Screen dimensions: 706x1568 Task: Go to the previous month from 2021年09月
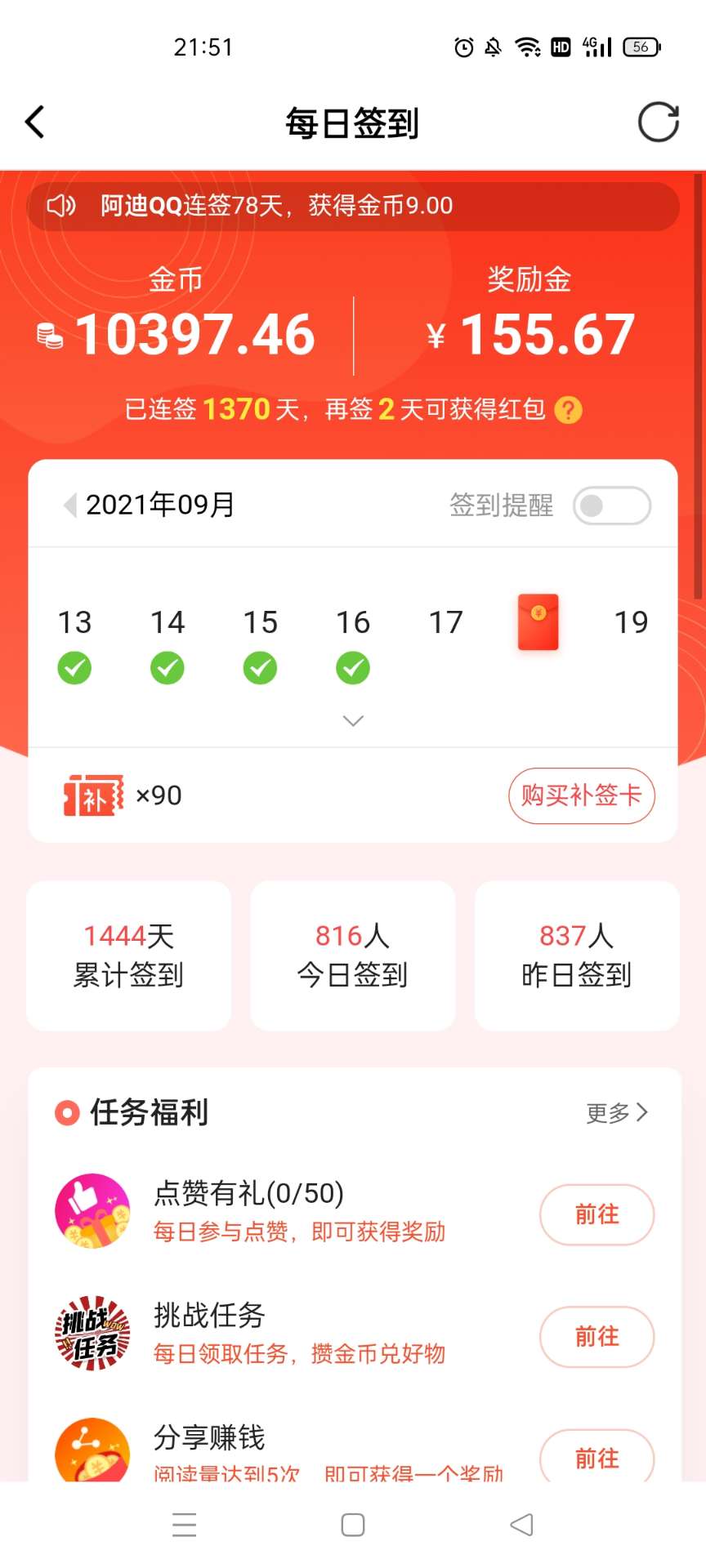(x=70, y=505)
